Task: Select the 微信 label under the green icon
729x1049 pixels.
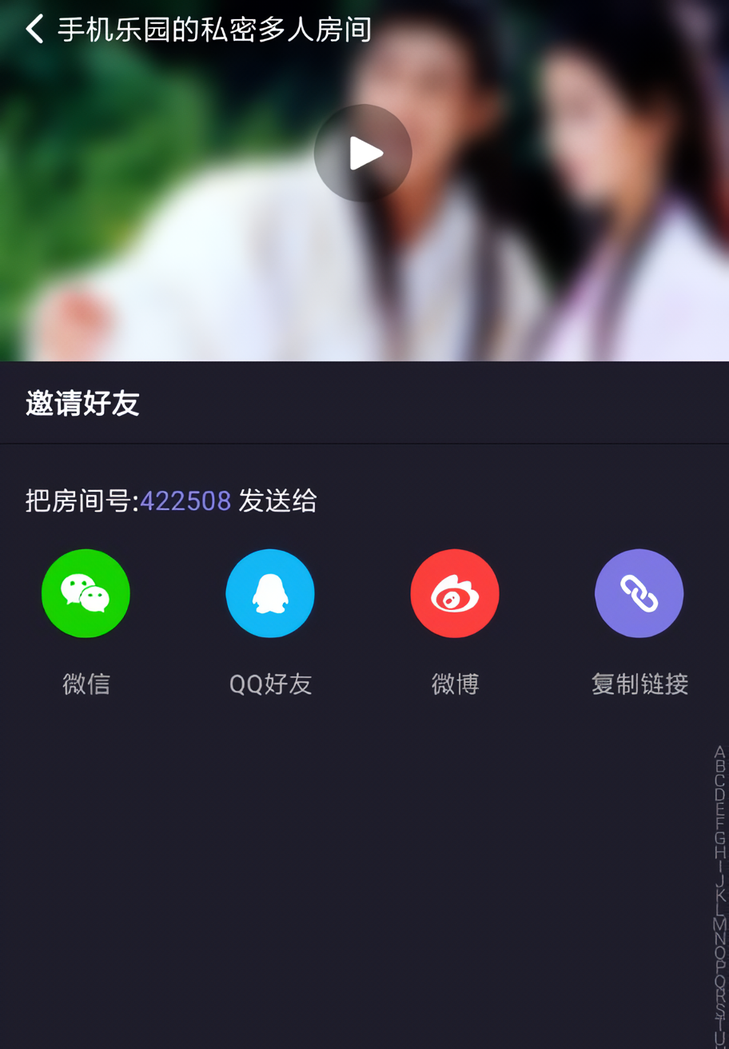Action: [x=85, y=683]
